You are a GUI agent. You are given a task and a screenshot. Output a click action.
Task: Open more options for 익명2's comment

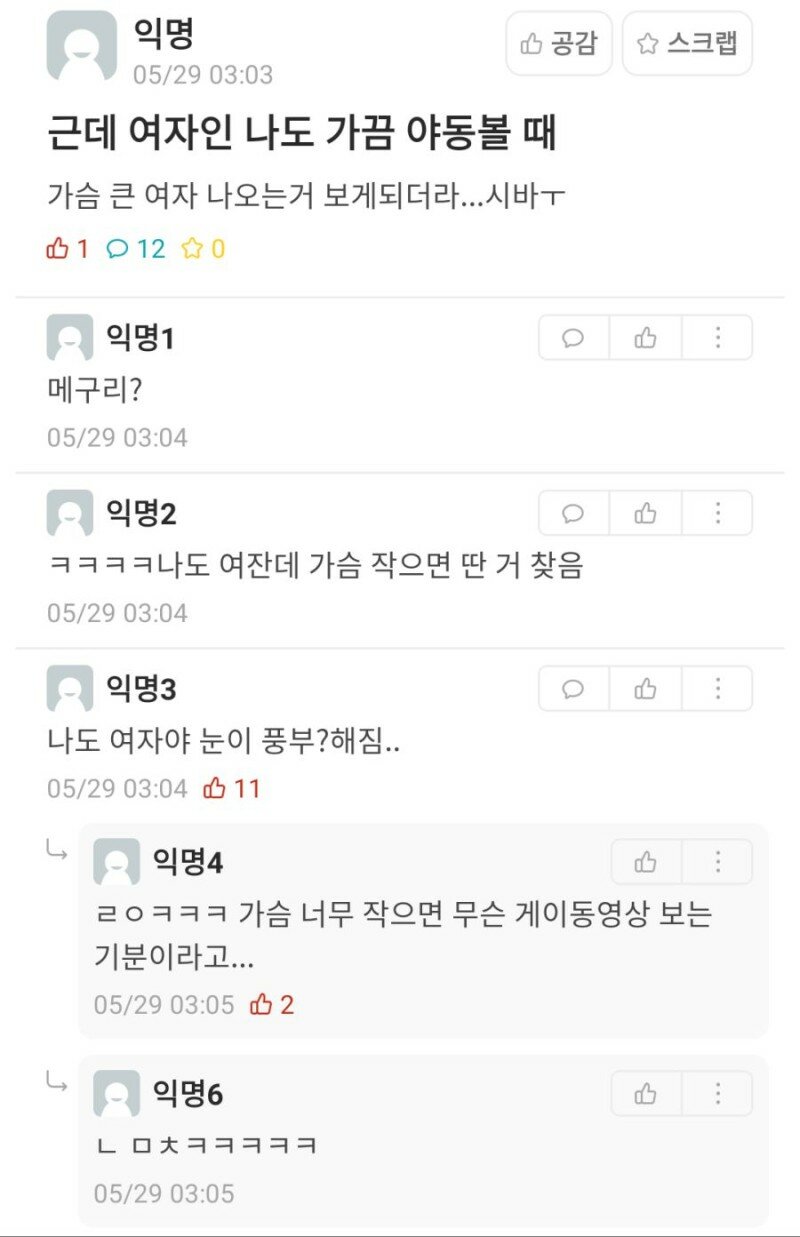coord(717,514)
